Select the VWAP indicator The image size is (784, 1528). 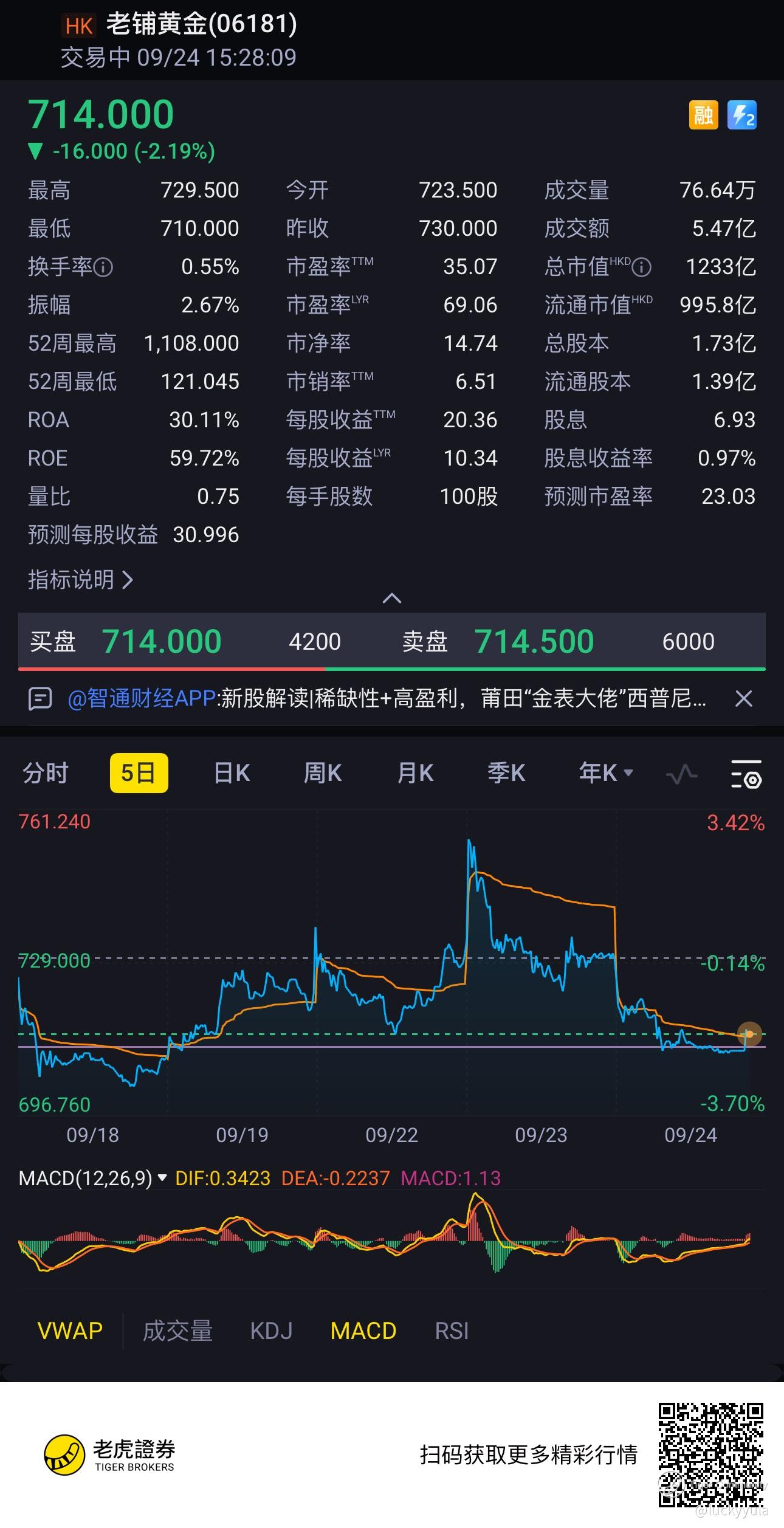click(70, 1330)
